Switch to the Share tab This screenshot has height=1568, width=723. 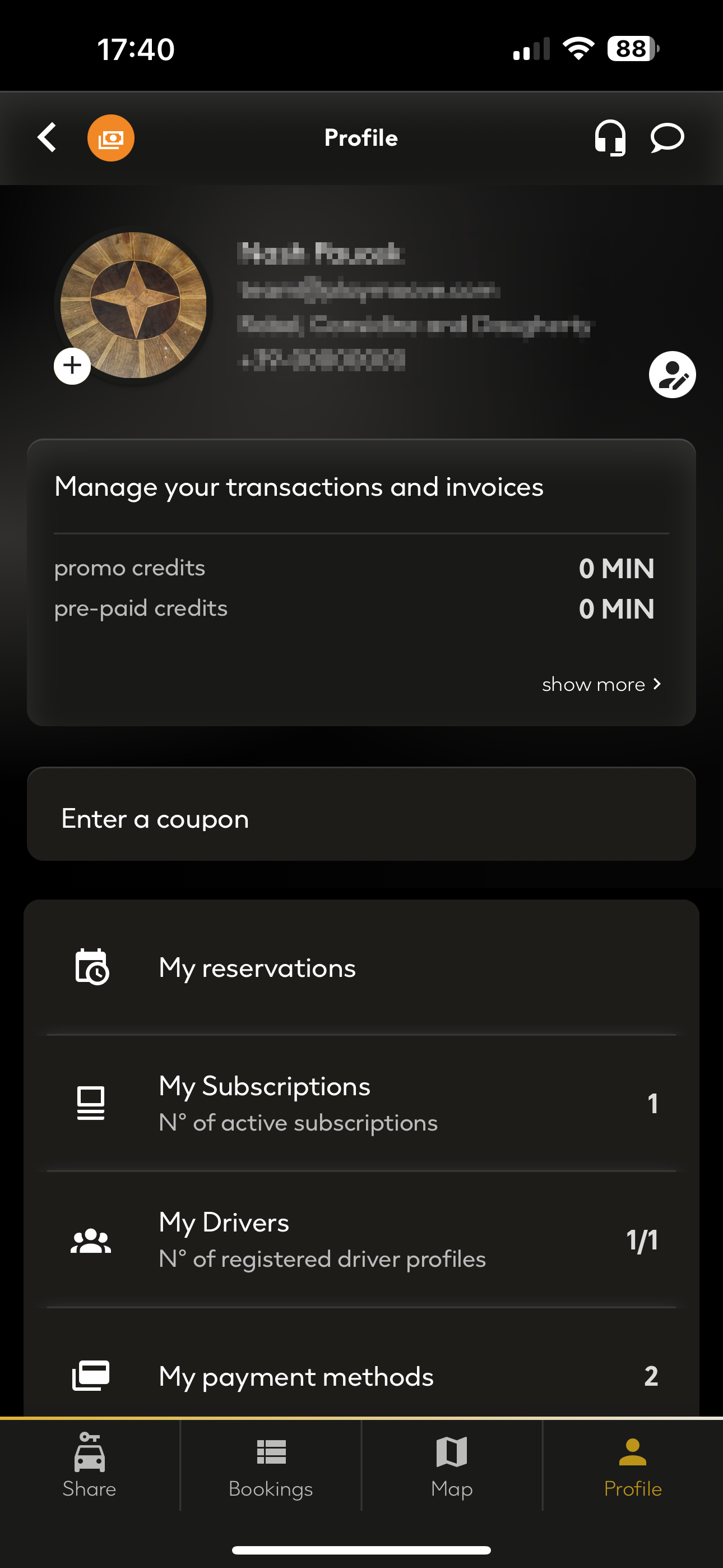(x=90, y=1464)
